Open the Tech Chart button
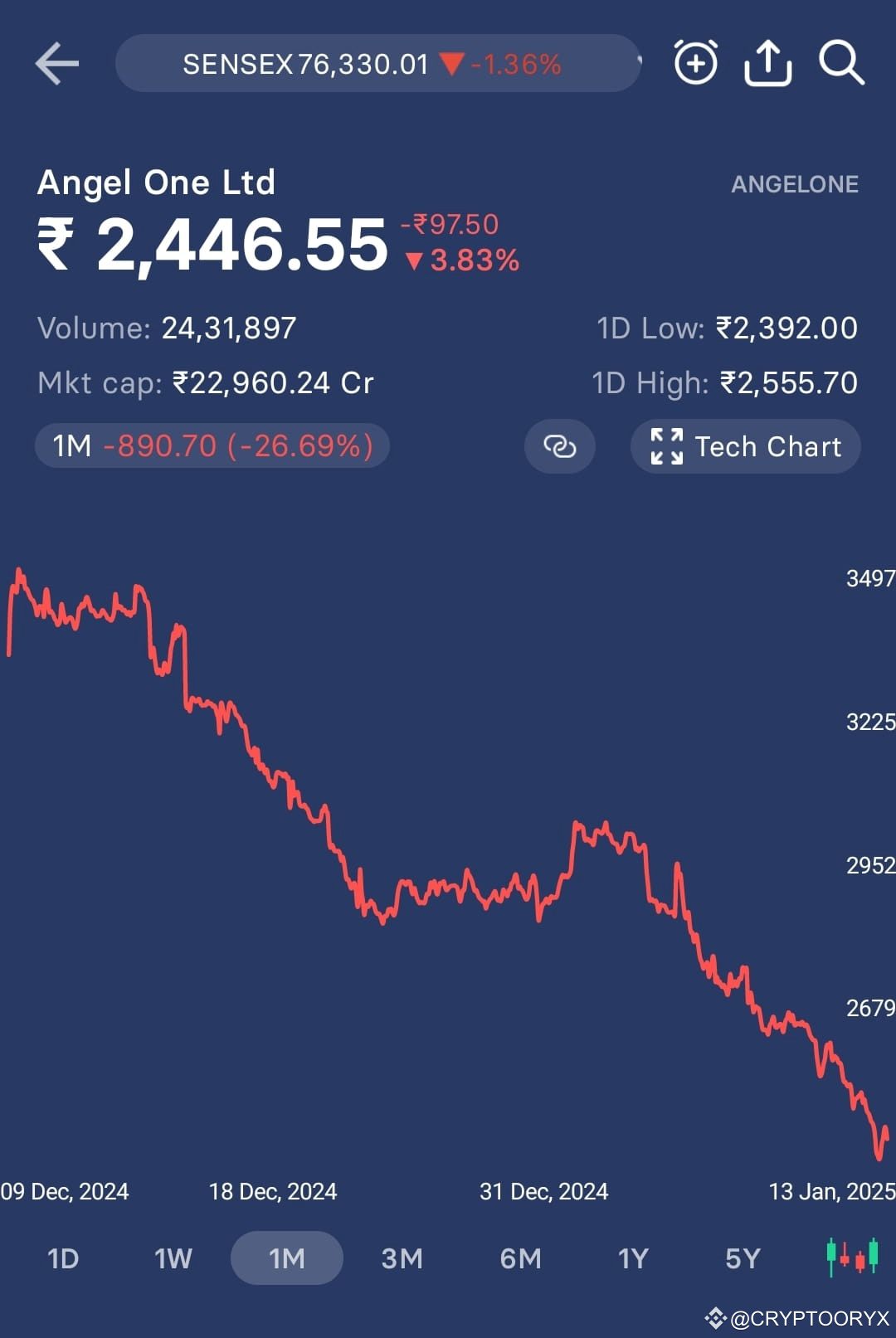 tap(744, 446)
